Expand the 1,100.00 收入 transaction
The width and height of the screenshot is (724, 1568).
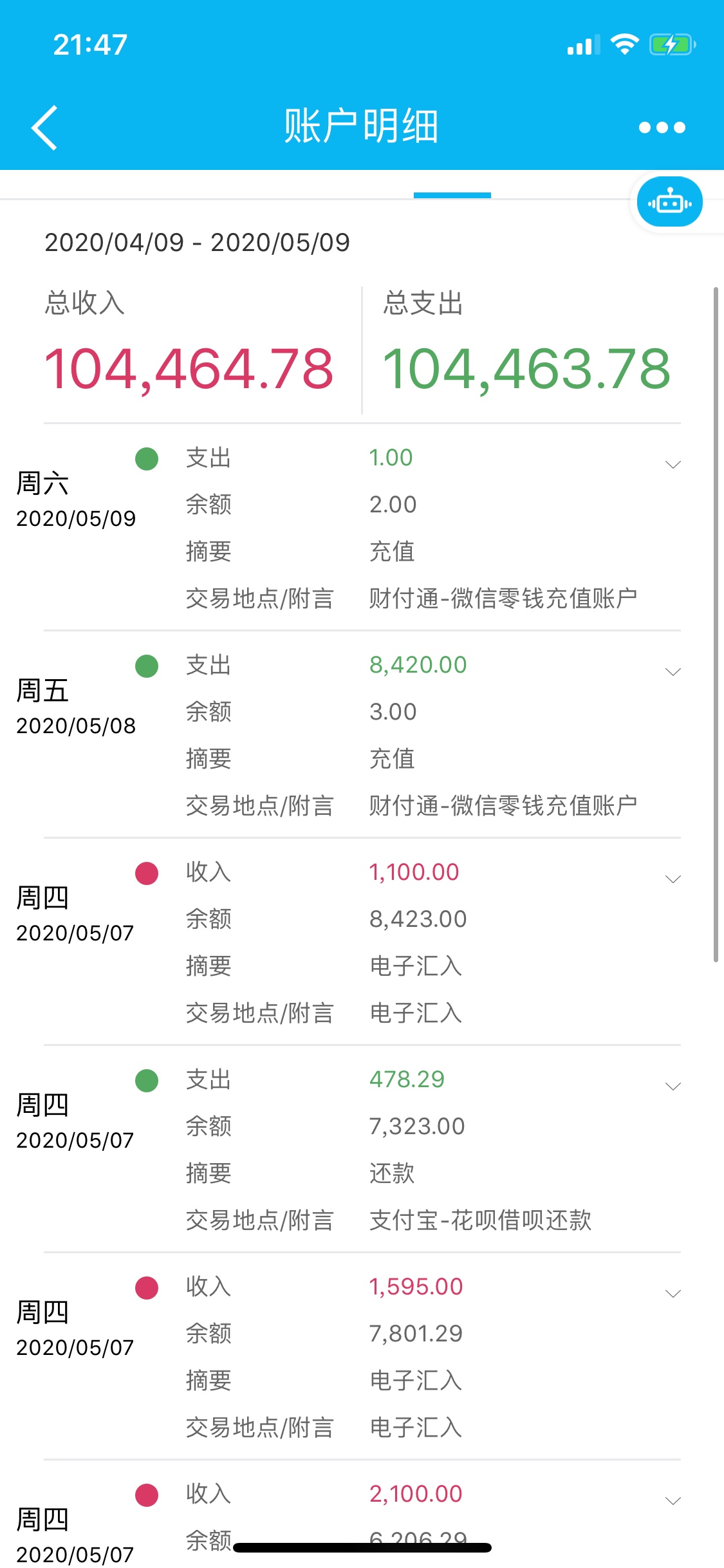tap(673, 879)
